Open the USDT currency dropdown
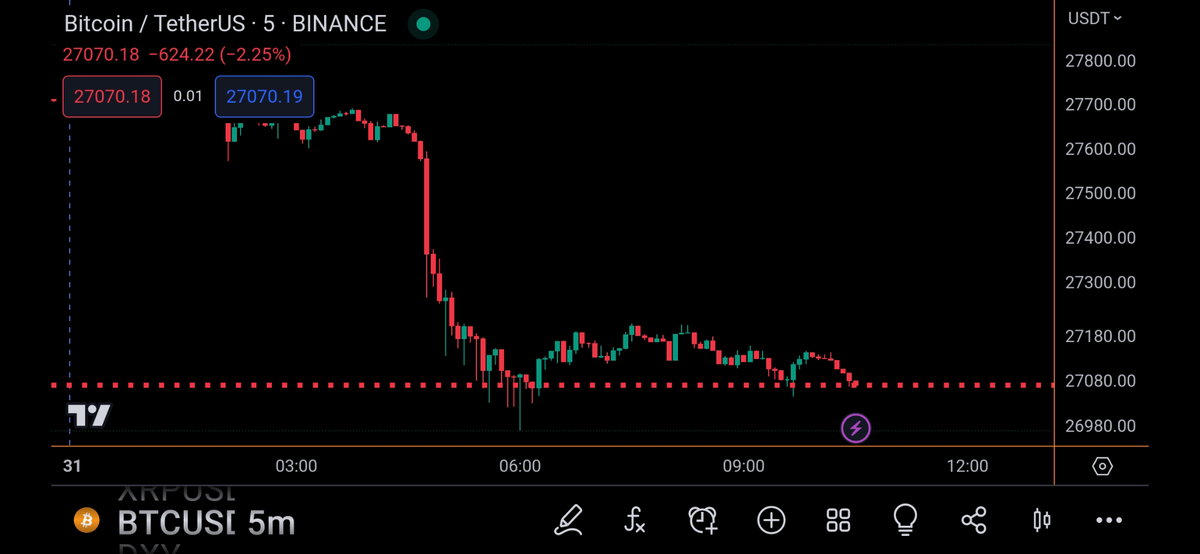 [1095, 18]
